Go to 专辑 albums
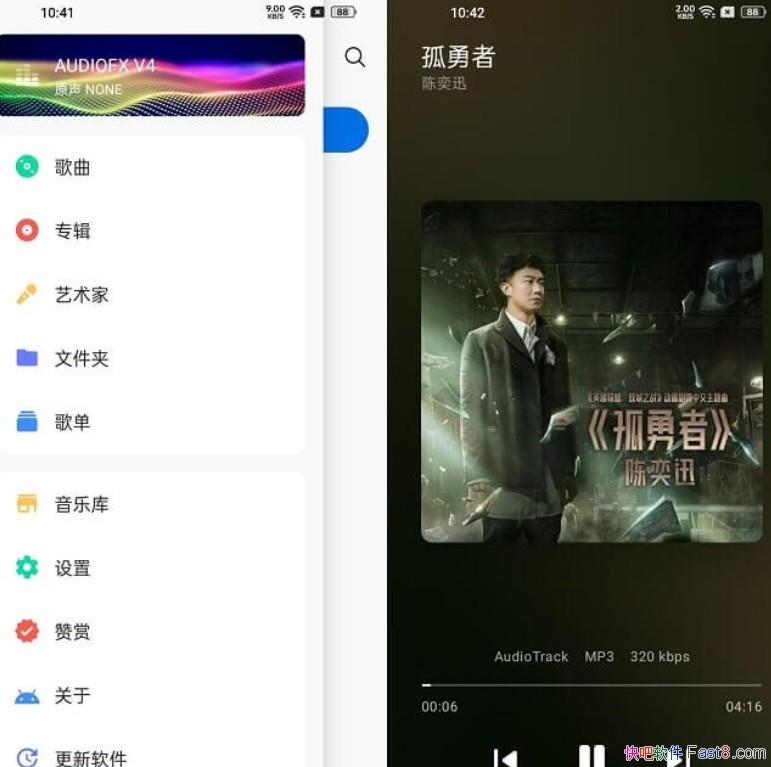771x767 pixels. pos(72,231)
